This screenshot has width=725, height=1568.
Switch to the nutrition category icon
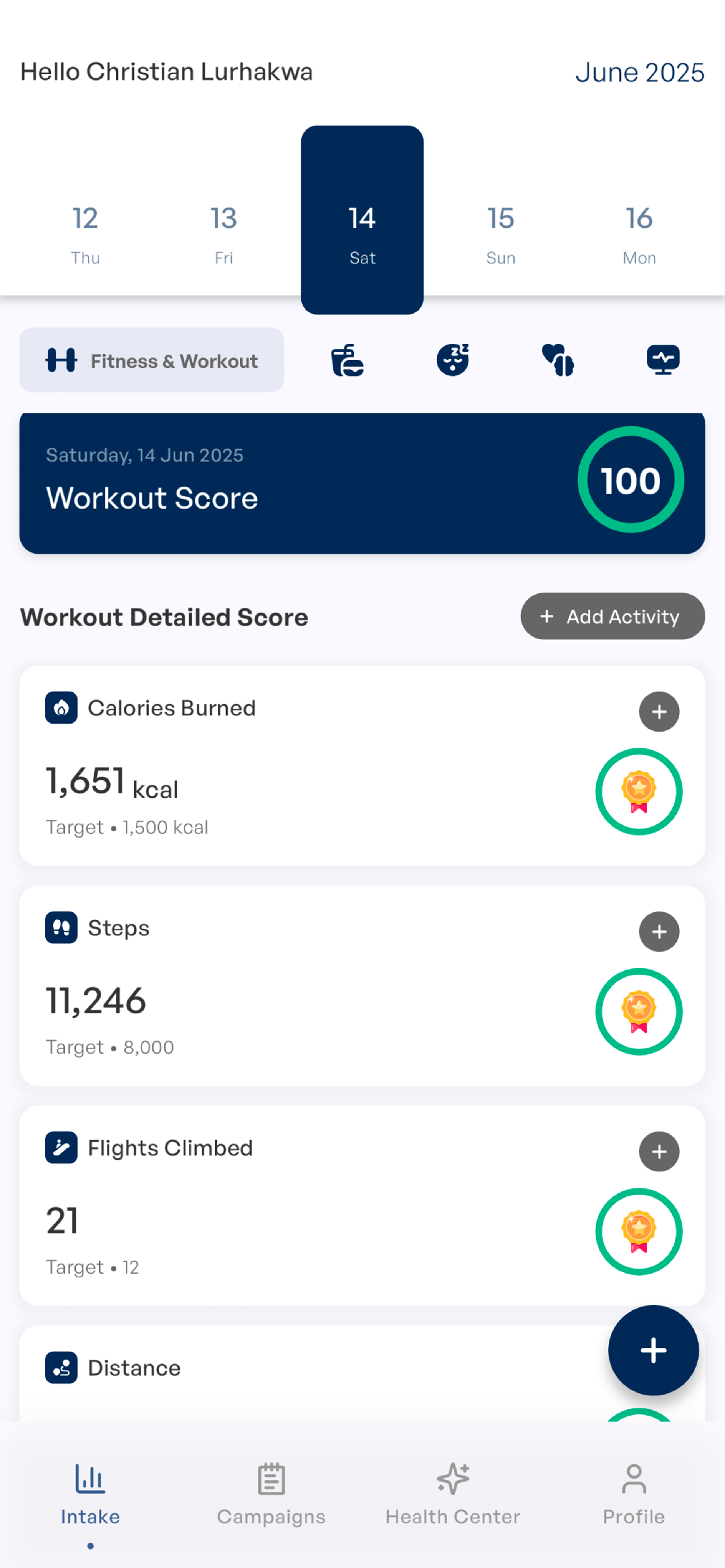pos(348,360)
